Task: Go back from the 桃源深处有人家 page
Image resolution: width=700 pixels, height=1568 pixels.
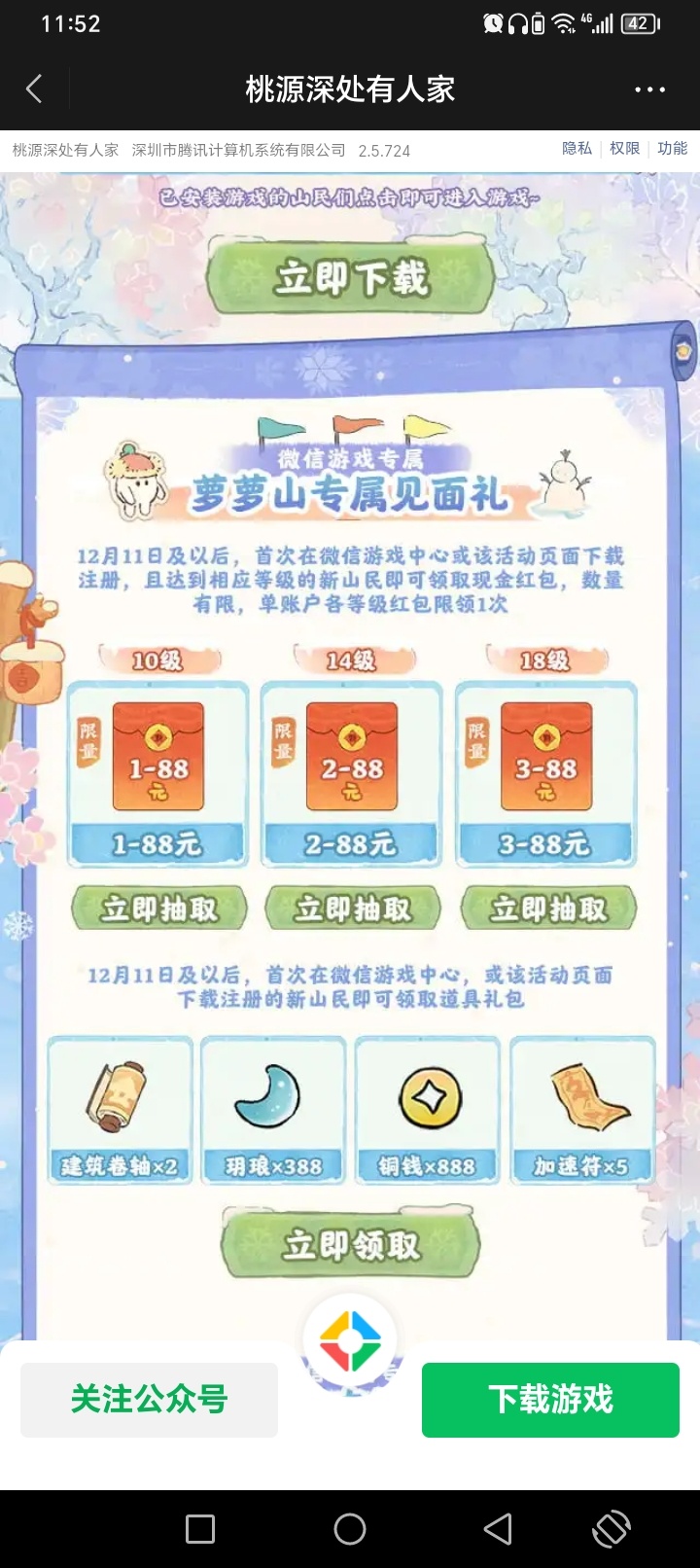Action: 34,89
